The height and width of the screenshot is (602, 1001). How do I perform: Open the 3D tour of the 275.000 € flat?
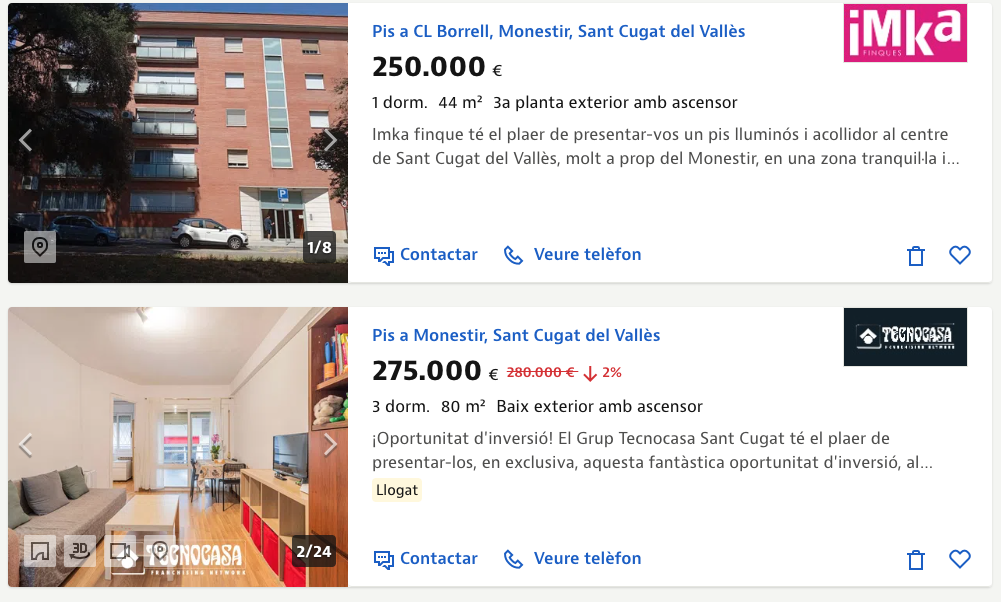tap(80, 550)
